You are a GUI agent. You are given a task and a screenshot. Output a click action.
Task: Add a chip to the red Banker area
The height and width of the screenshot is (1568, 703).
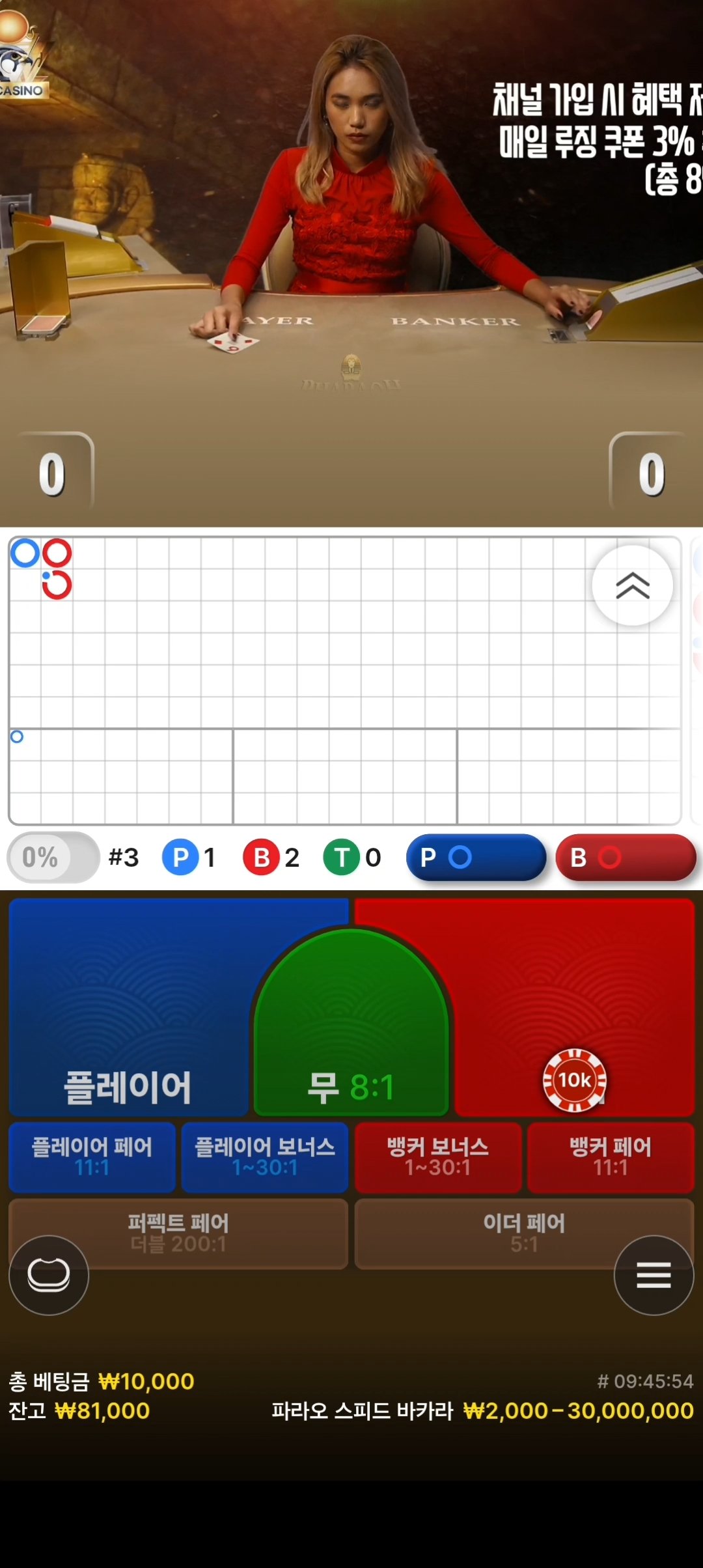click(x=573, y=996)
